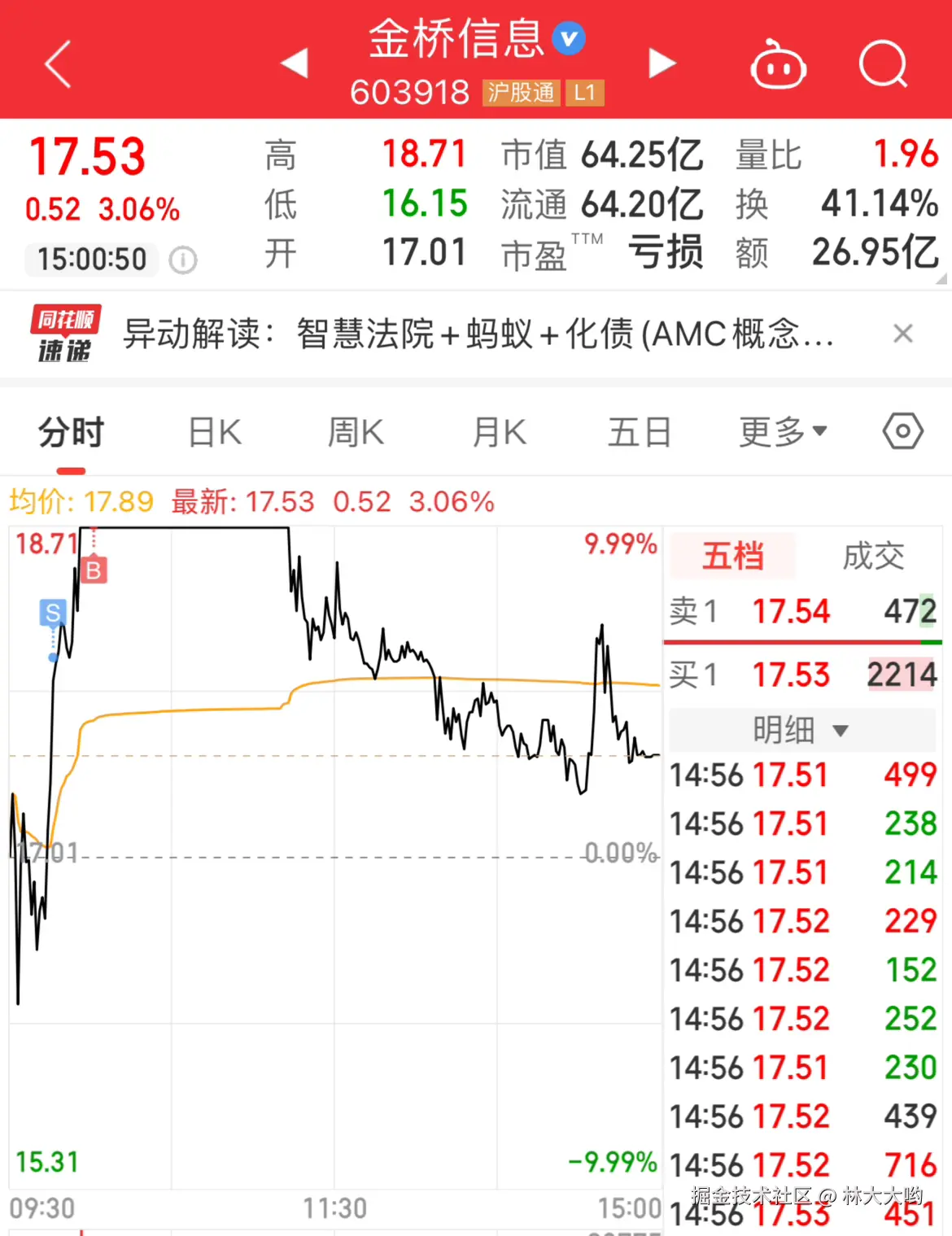
Task: Switch to next stock via right arrow
Action: (663, 62)
